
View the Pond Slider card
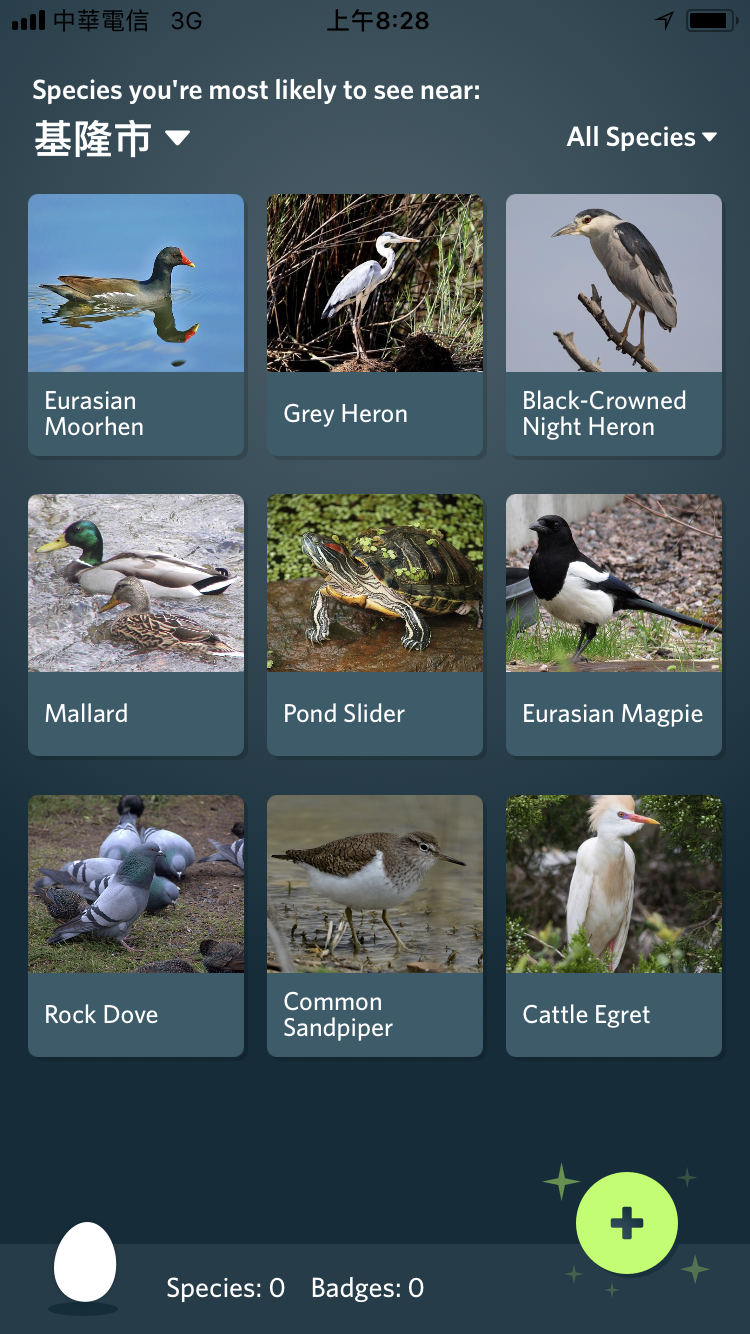tap(375, 625)
